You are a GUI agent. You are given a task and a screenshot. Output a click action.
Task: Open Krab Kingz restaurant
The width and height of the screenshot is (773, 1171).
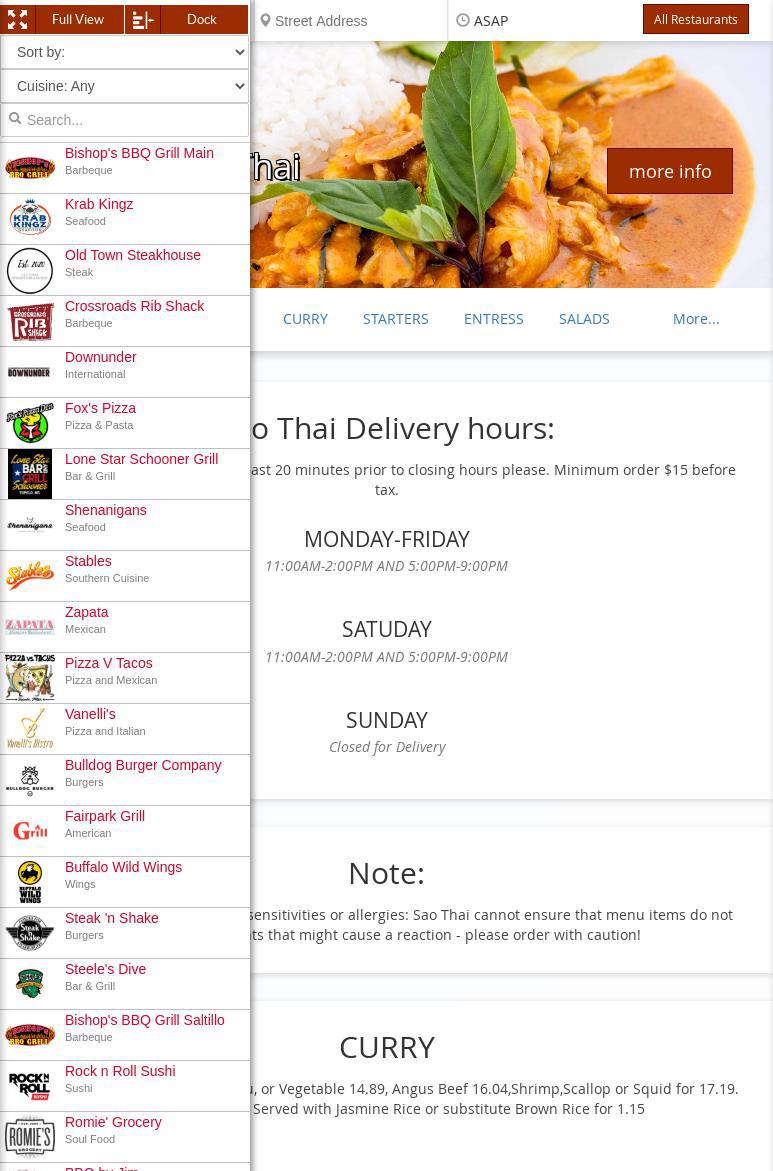(99, 204)
